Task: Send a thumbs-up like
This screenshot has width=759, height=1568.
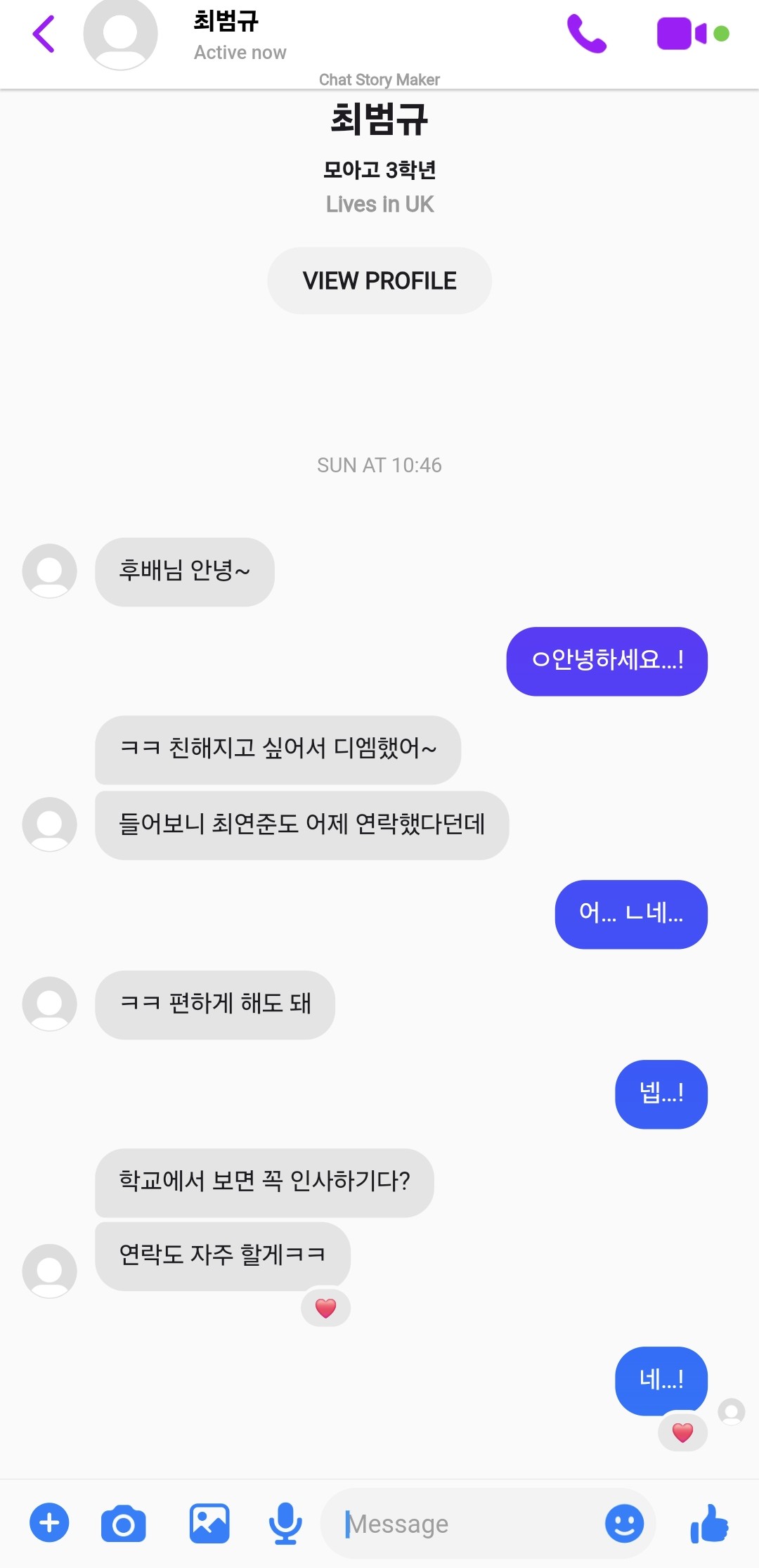Action: point(709,1523)
